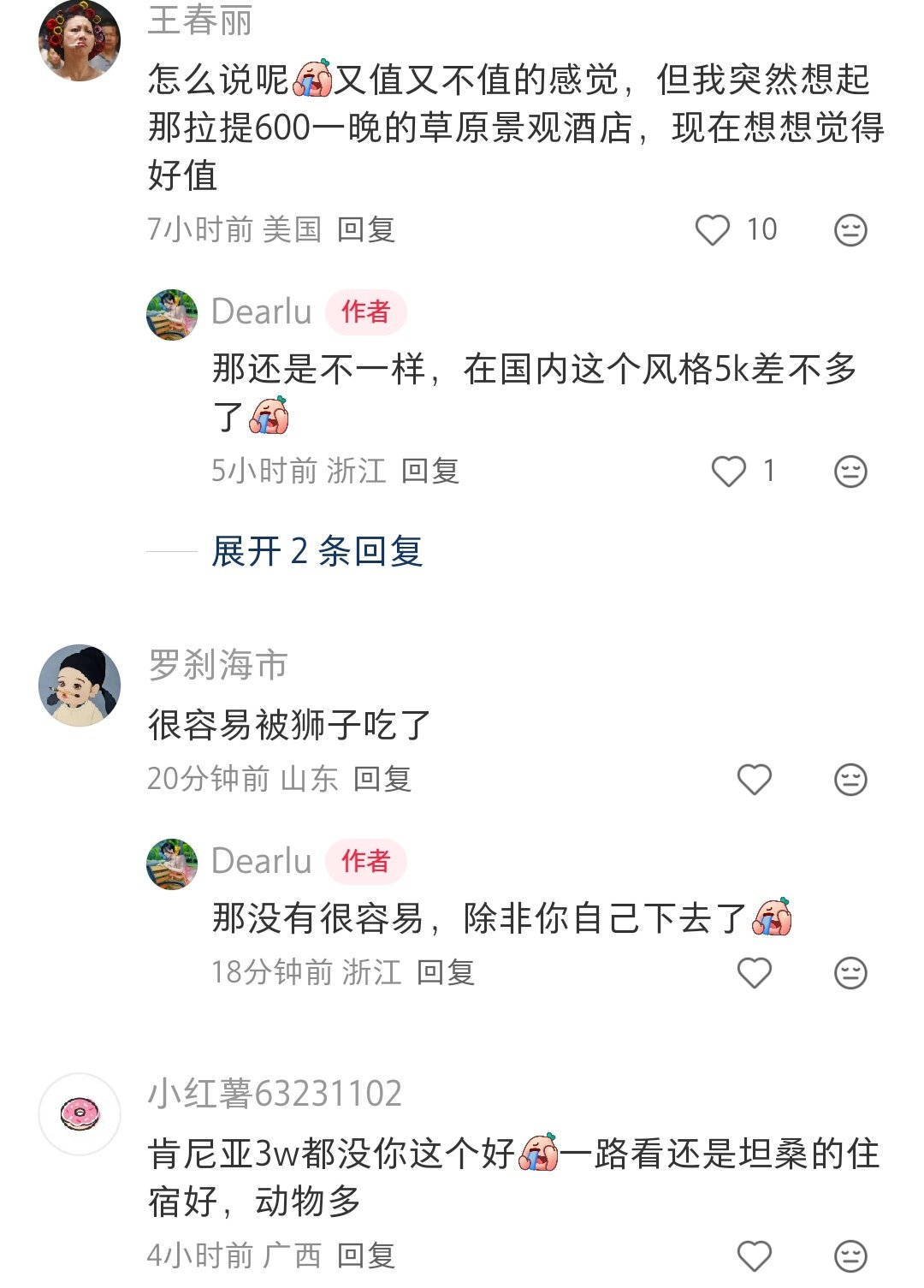Like Dearlu's reply posted 5小时前
The image size is (924, 1288).
click(729, 472)
